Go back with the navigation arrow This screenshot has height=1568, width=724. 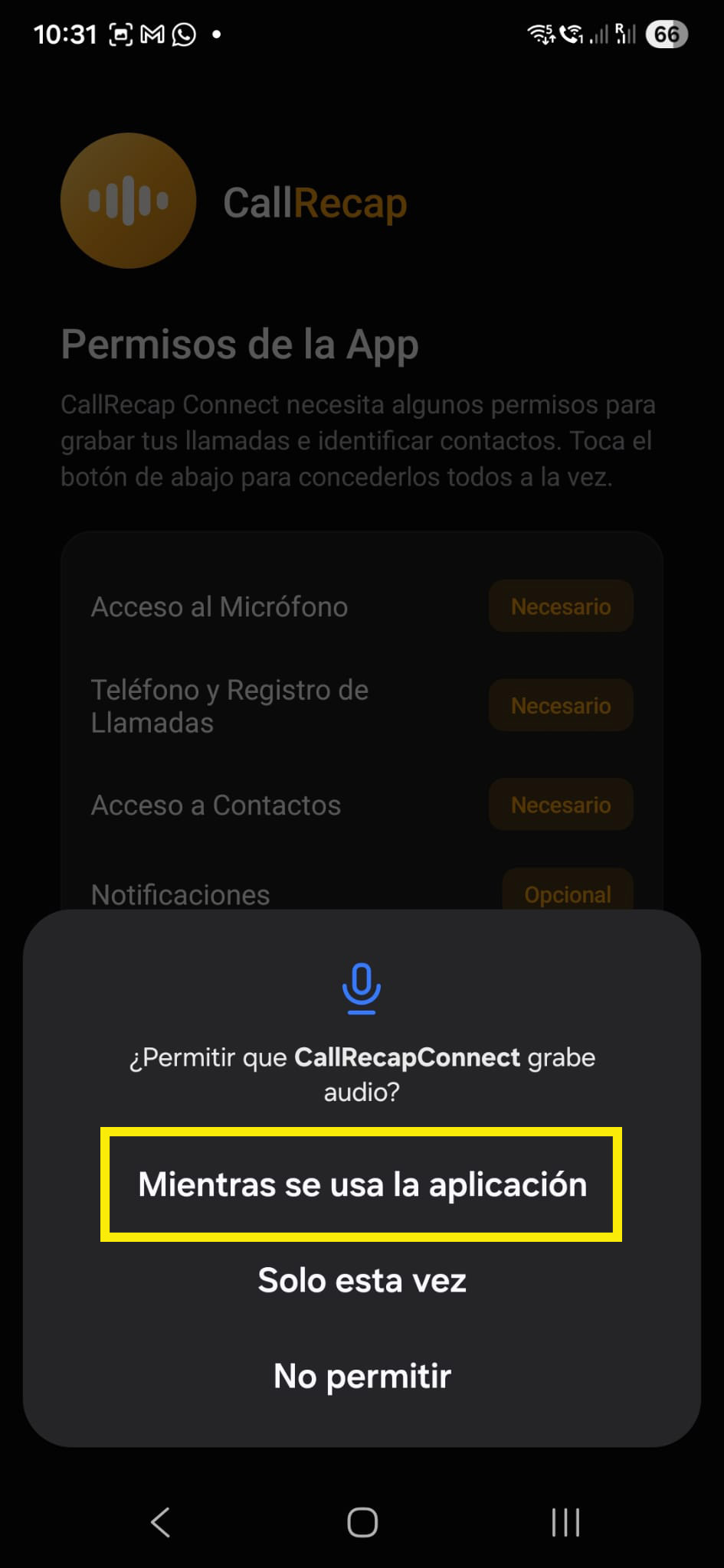click(160, 1523)
